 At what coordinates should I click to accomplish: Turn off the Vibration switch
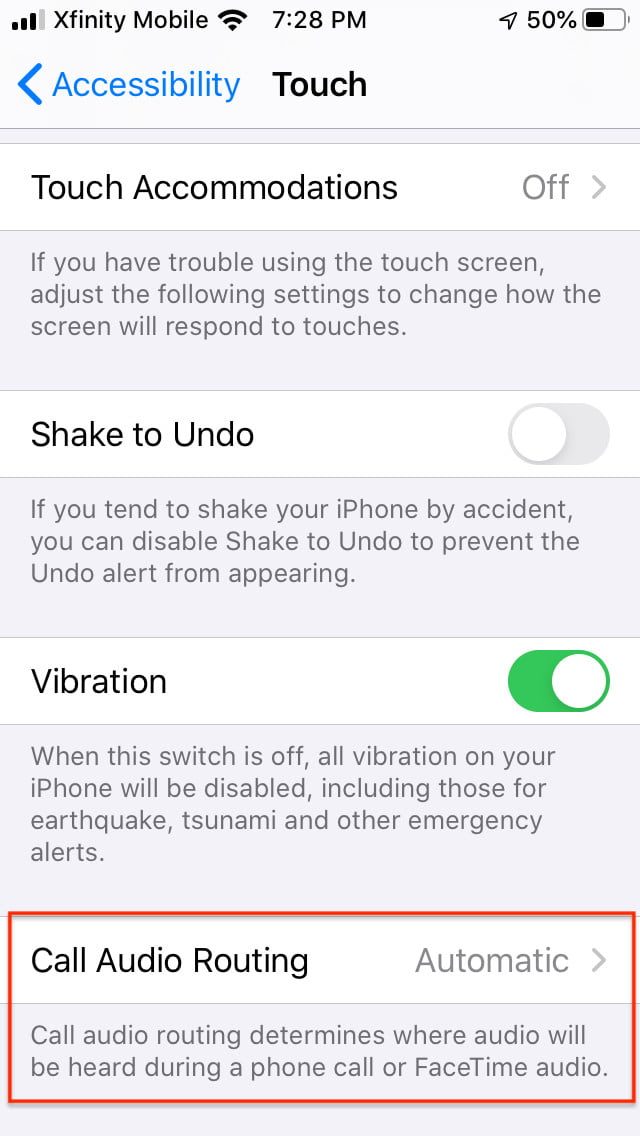[x=558, y=681]
